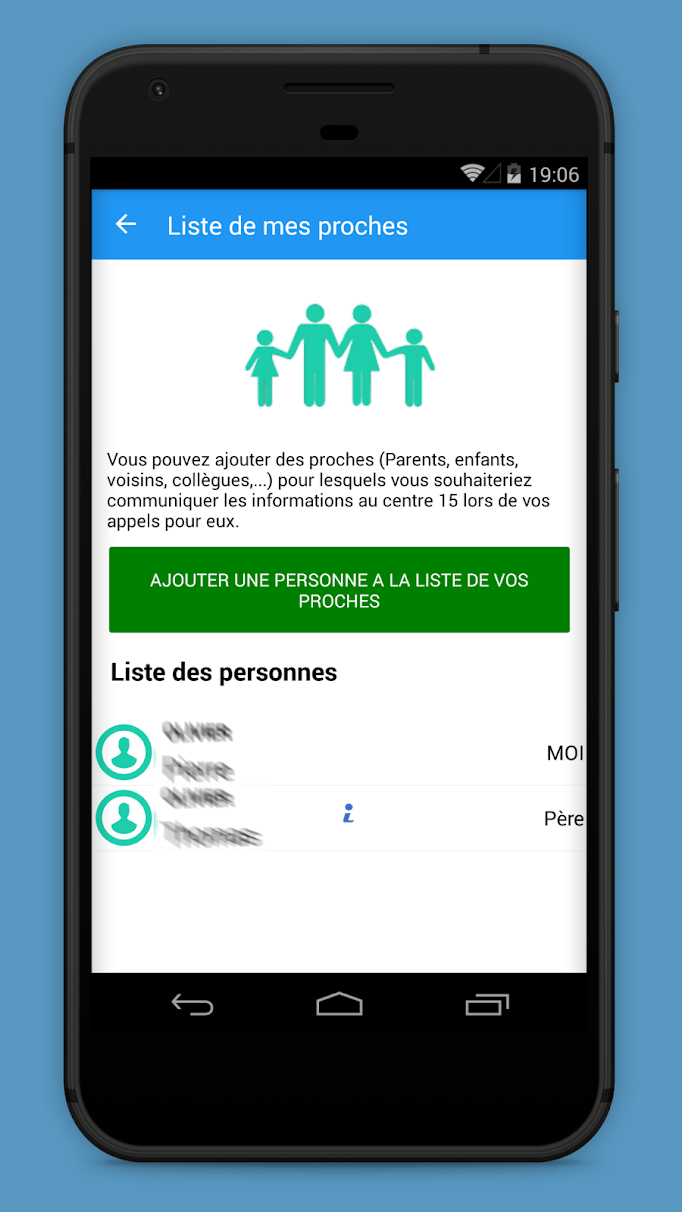Open the person entry labeled MOI
The height and width of the screenshot is (1212, 682).
(x=340, y=752)
